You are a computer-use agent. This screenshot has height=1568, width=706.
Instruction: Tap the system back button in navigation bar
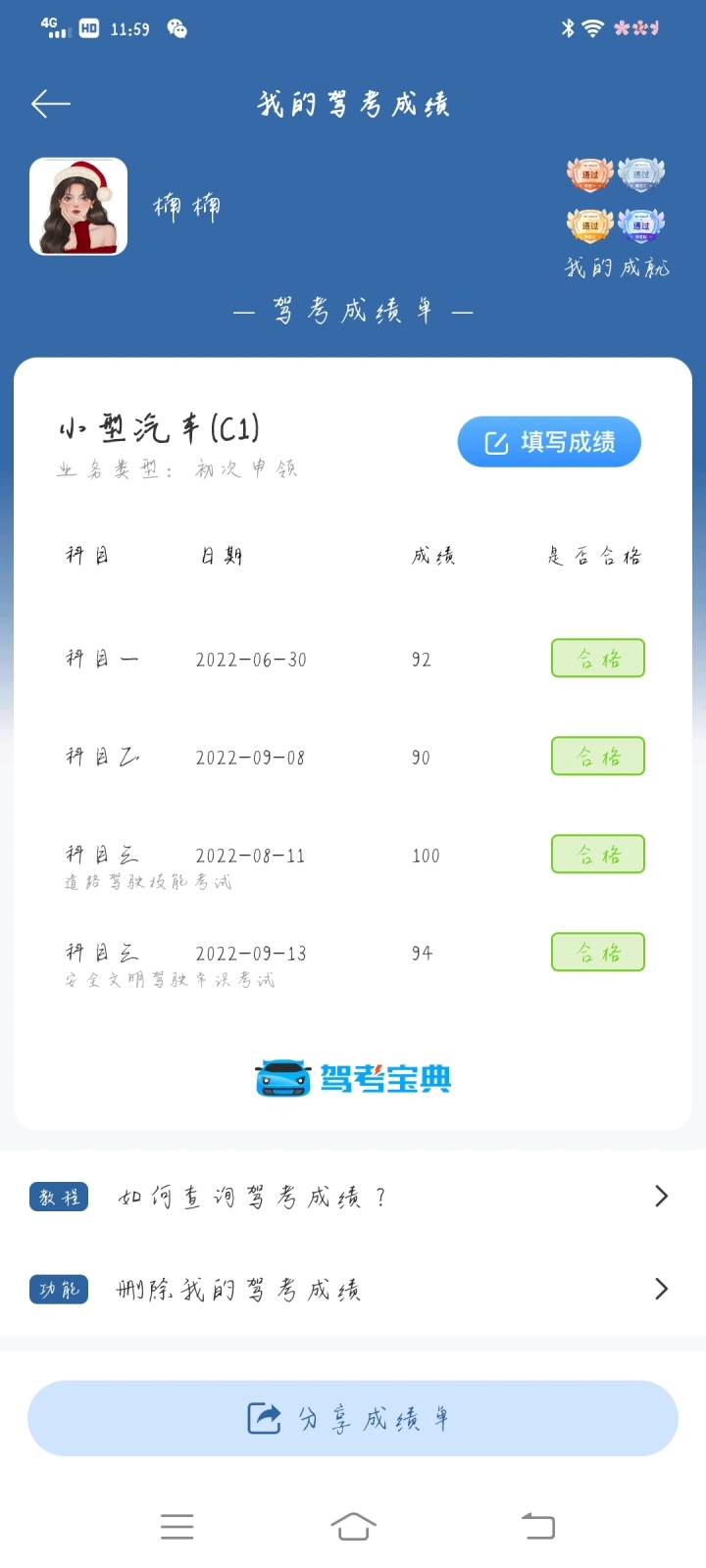(x=537, y=1526)
